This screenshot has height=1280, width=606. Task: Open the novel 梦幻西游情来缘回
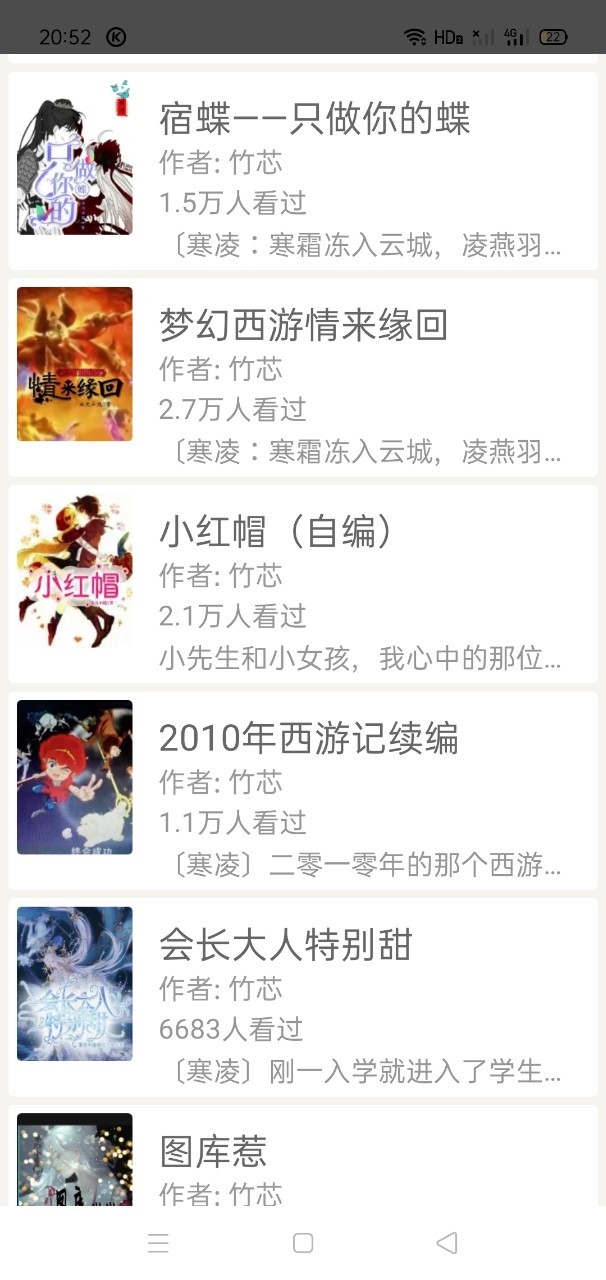coord(303,378)
